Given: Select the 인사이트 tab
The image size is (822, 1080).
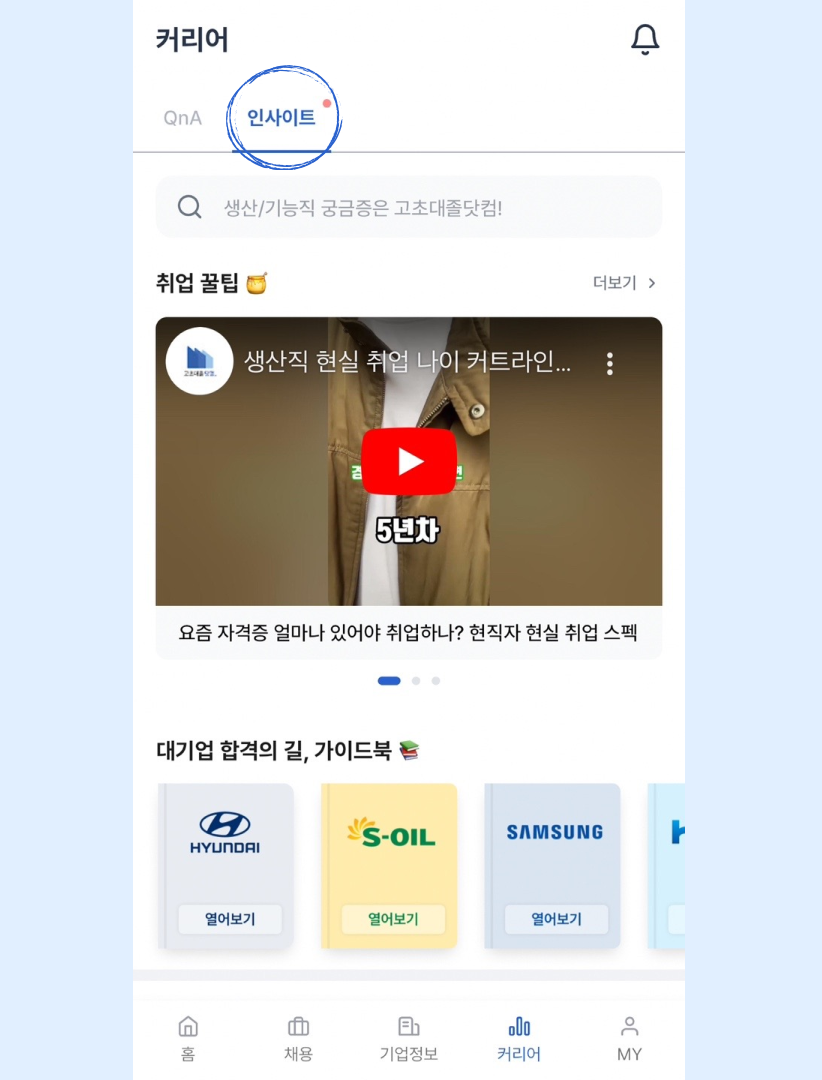Looking at the screenshot, I should pyautogui.click(x=281, y=118).
